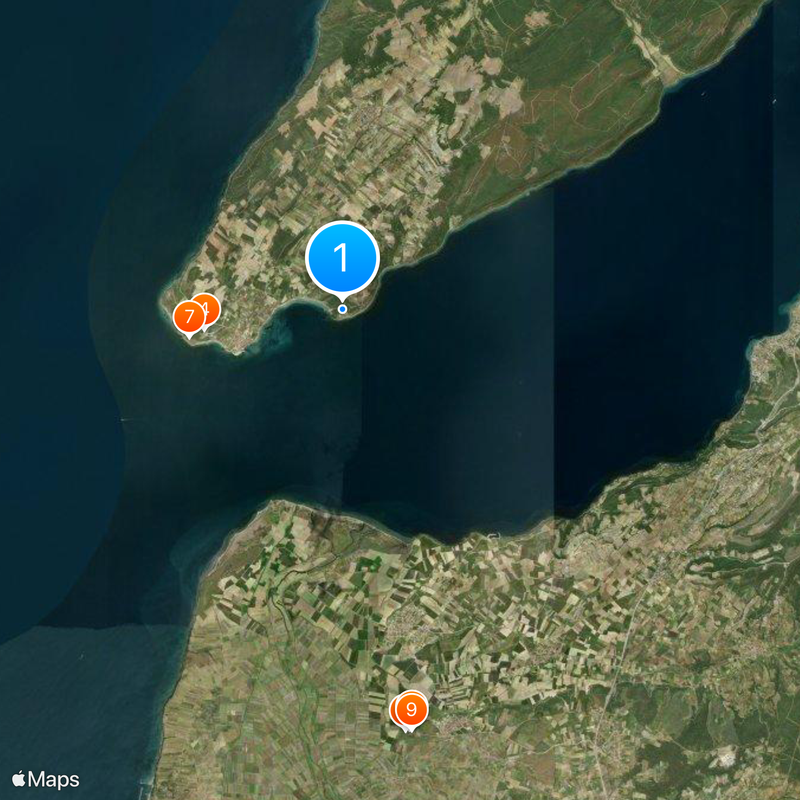
Task: Tap the orange map pin numbered 7
Action: tap(186, 317)
